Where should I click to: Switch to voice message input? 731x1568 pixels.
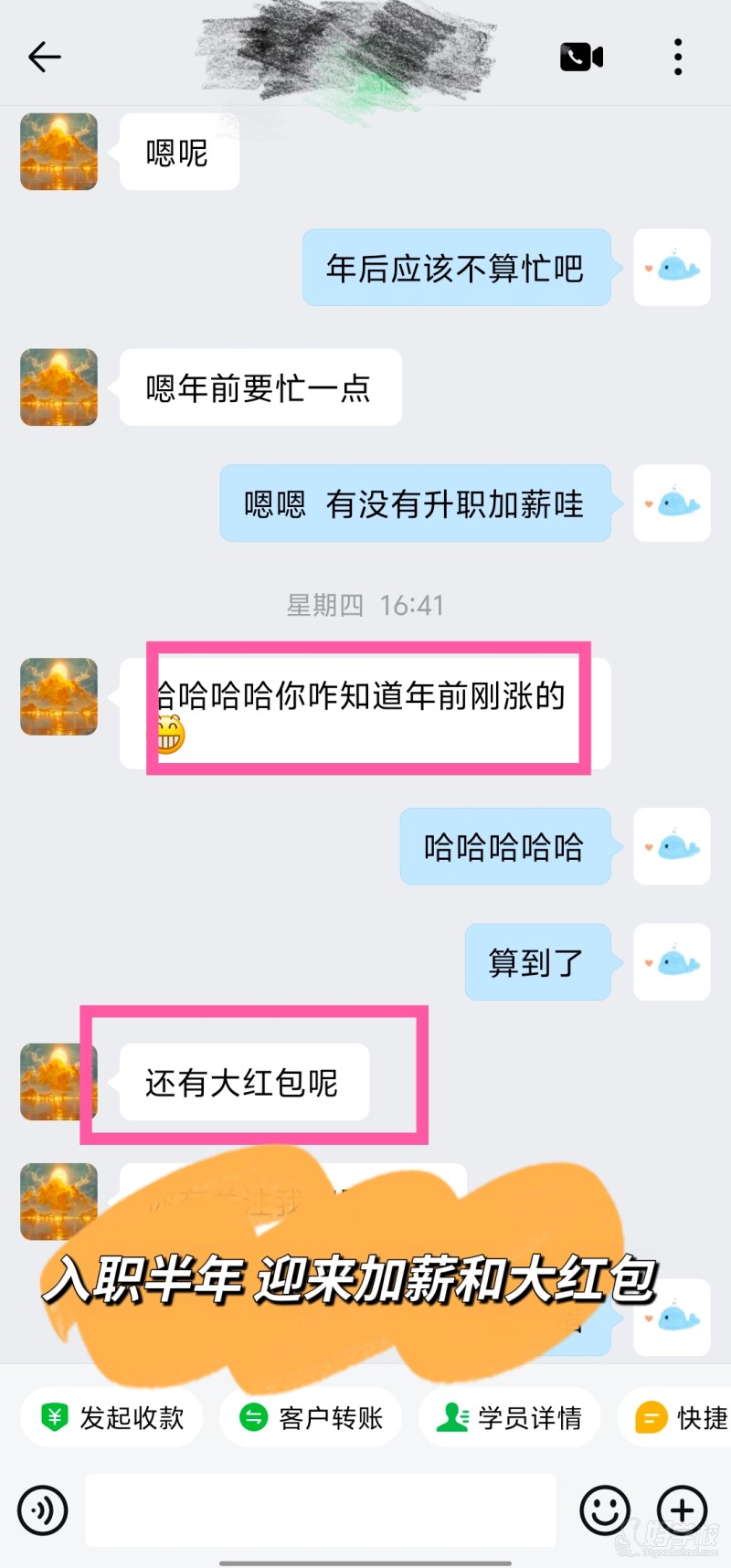[x=42, y=1510]
